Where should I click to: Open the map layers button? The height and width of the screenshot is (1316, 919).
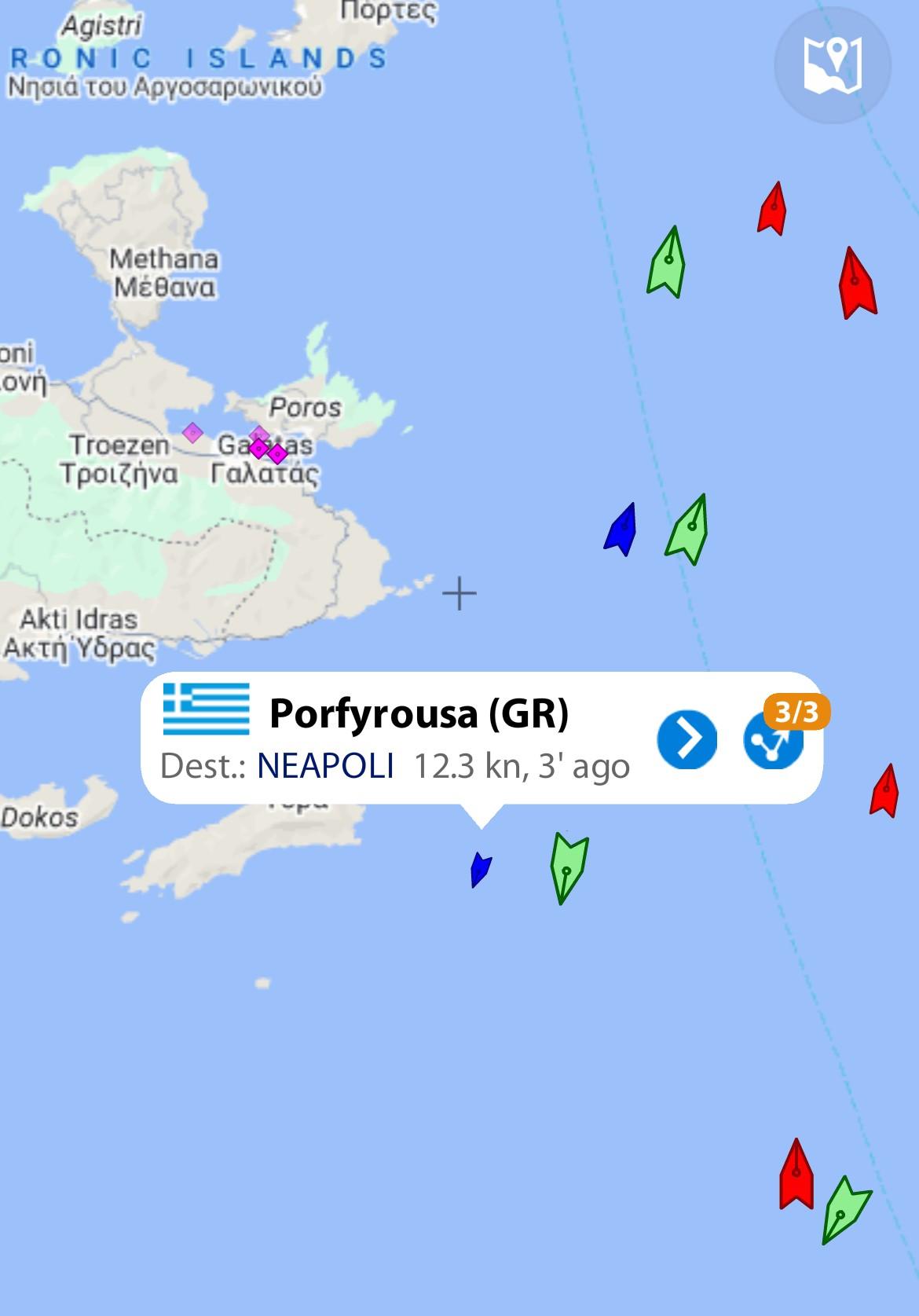[833, 64]
